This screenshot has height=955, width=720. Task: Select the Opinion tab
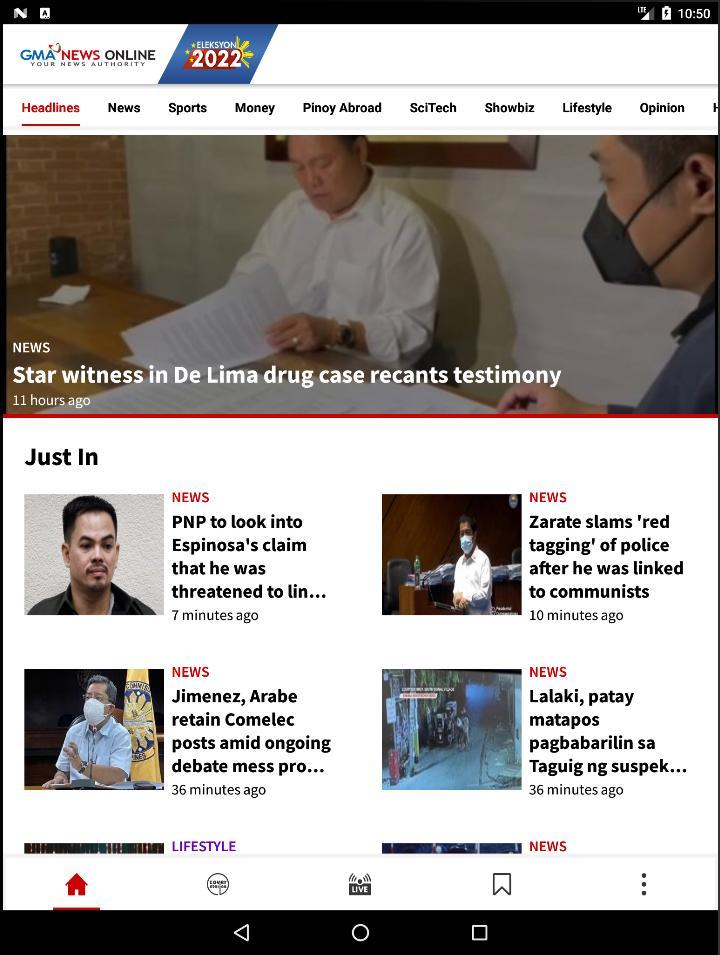[662, 108]
